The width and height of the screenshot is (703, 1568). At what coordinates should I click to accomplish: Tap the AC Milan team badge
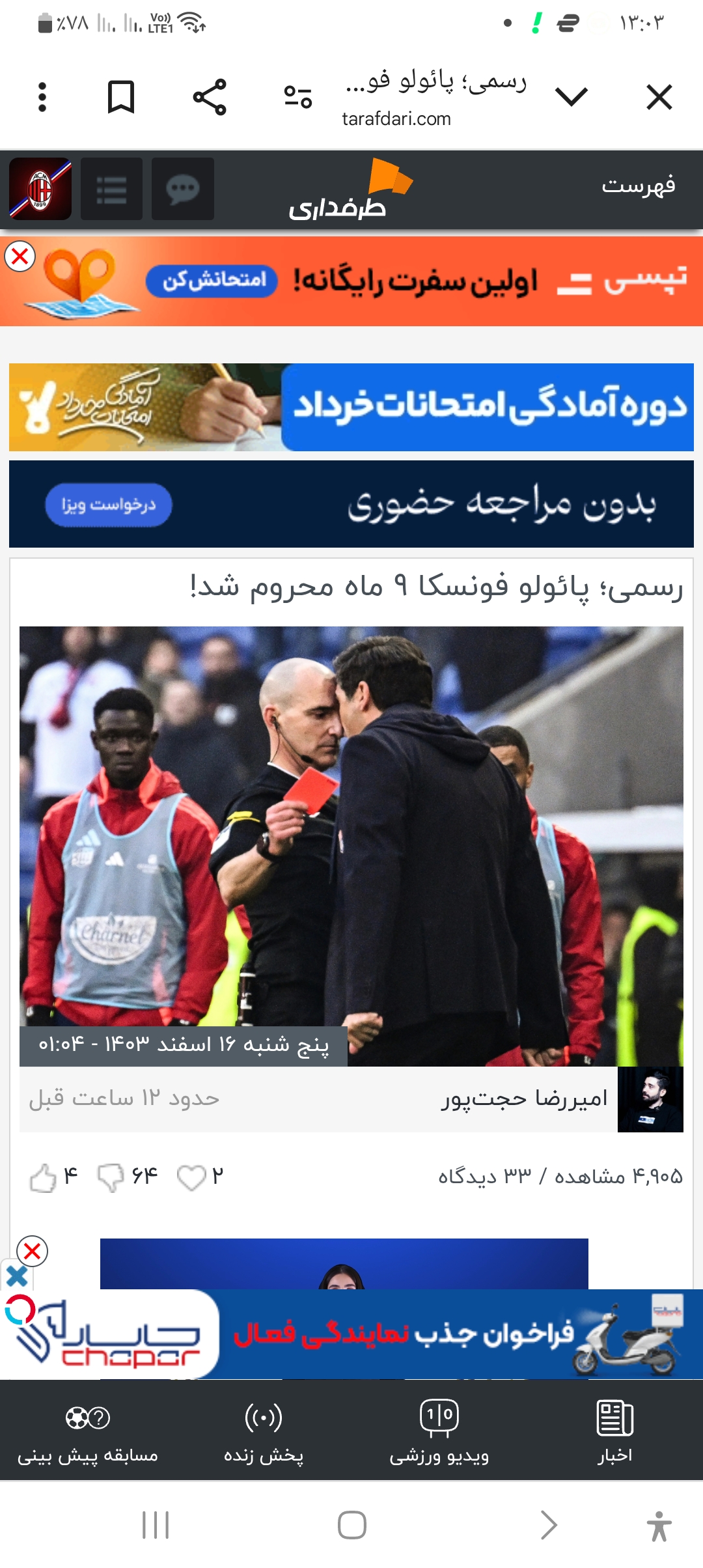pyautogui.click(x=40, y=189)
